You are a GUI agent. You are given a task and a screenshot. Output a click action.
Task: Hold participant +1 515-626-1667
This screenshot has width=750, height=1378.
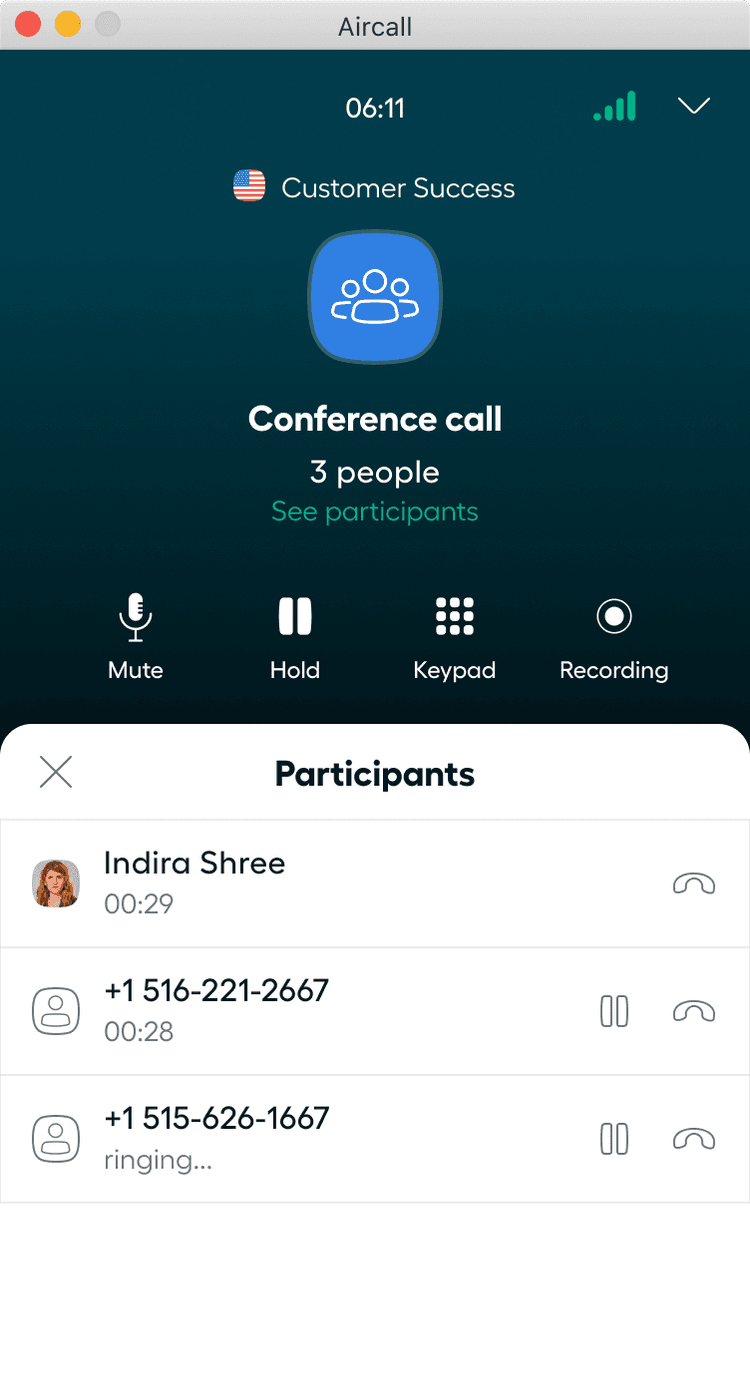pyautogui.click(x=614, y=1139)
